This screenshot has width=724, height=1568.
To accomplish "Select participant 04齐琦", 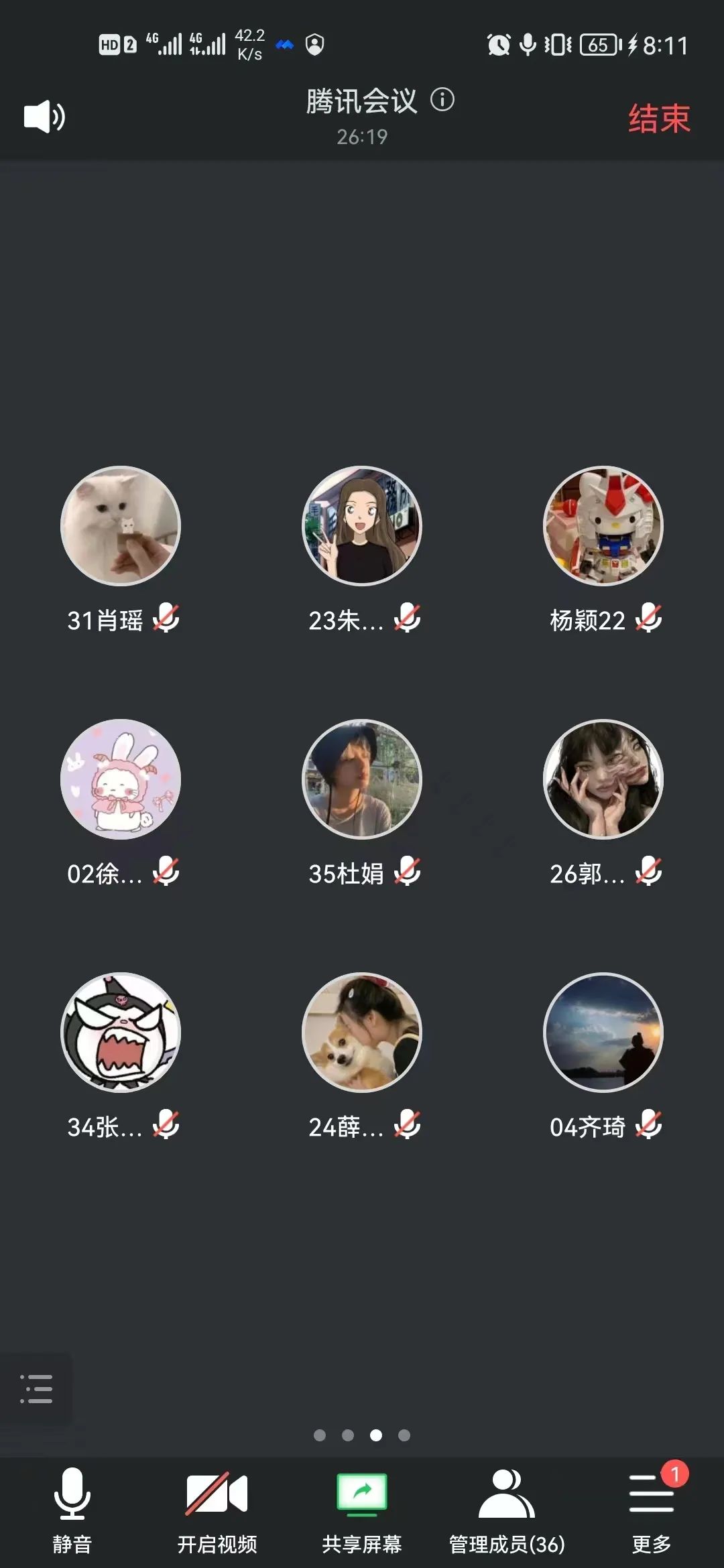I will tap(603, 1033).
